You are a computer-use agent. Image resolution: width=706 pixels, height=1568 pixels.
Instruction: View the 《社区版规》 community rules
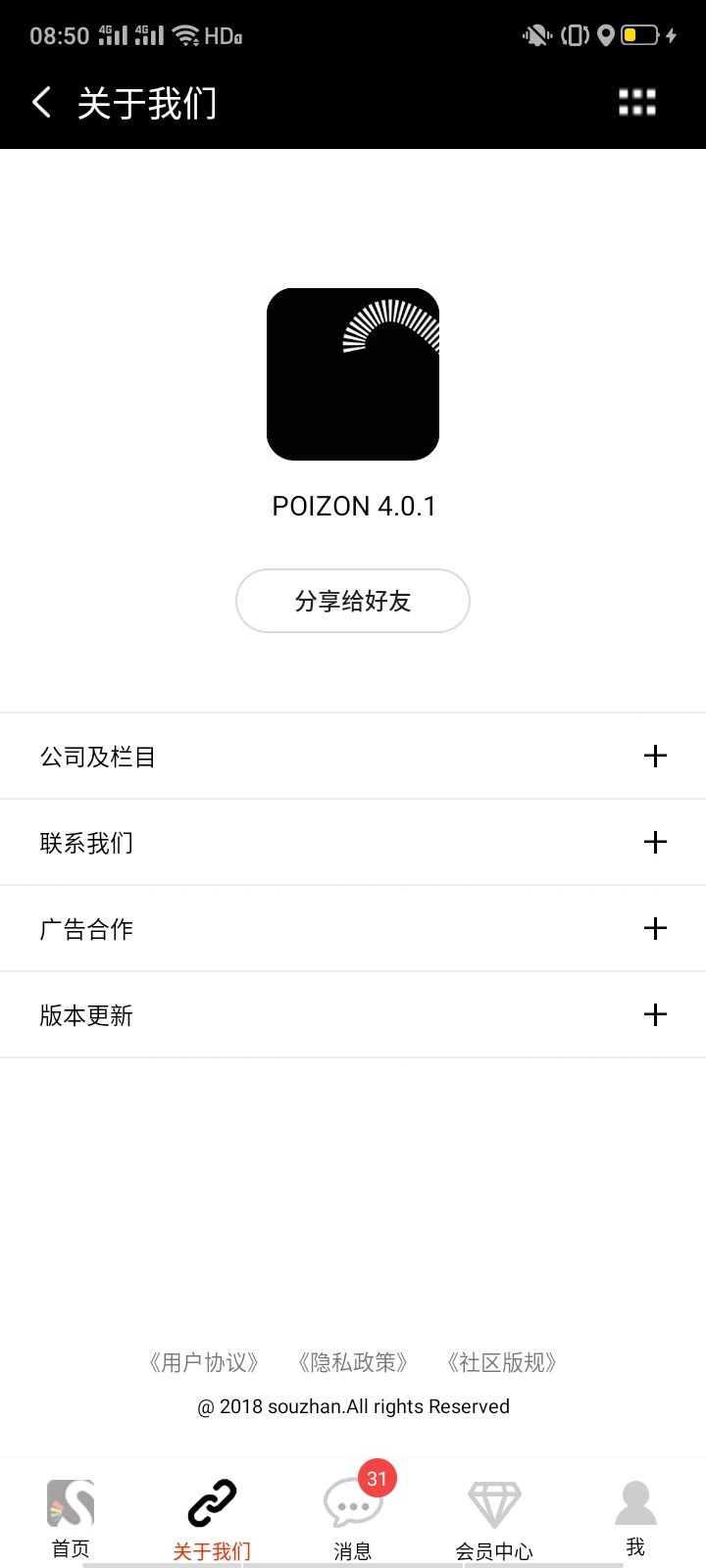coord(502,1362)
